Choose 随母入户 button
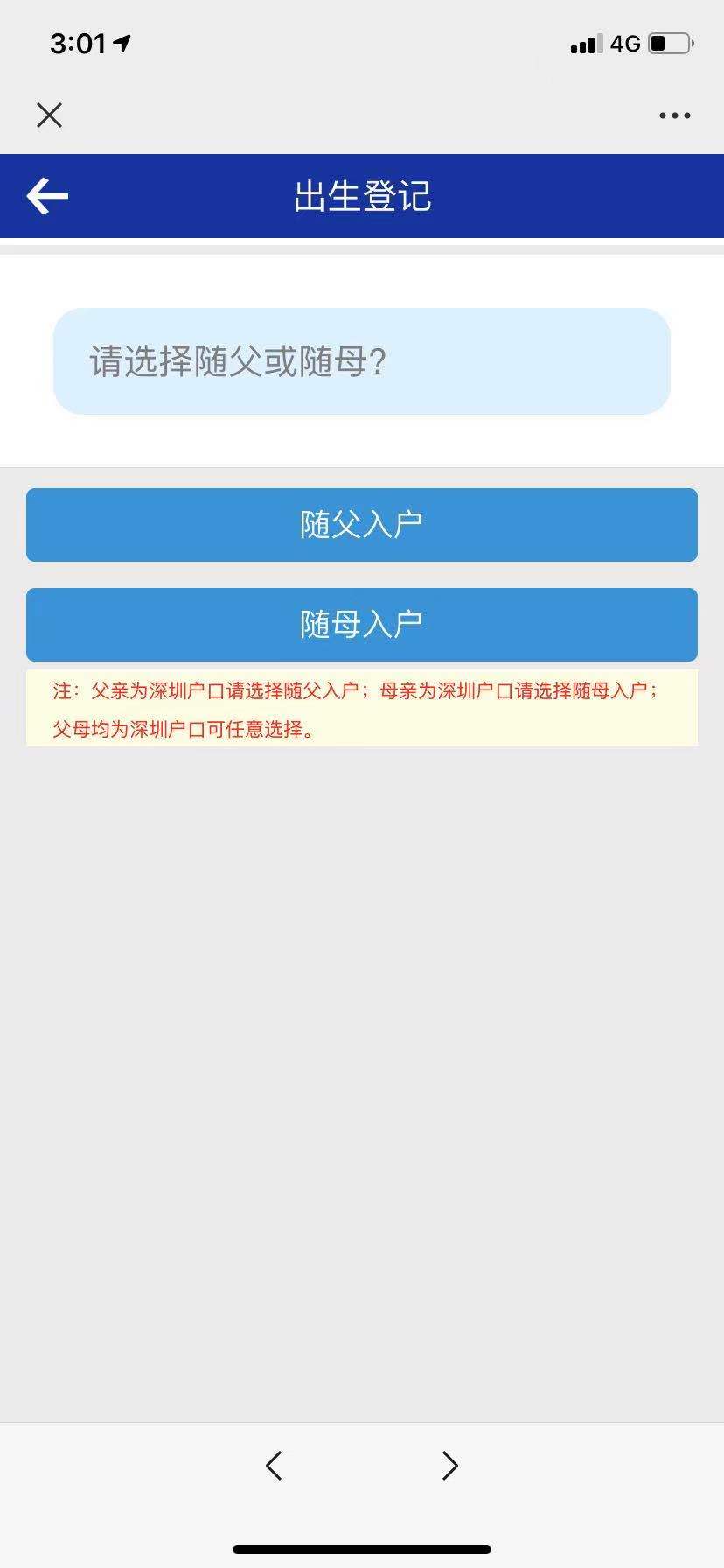Screen dimensions: 724x1568 [362, 625]
